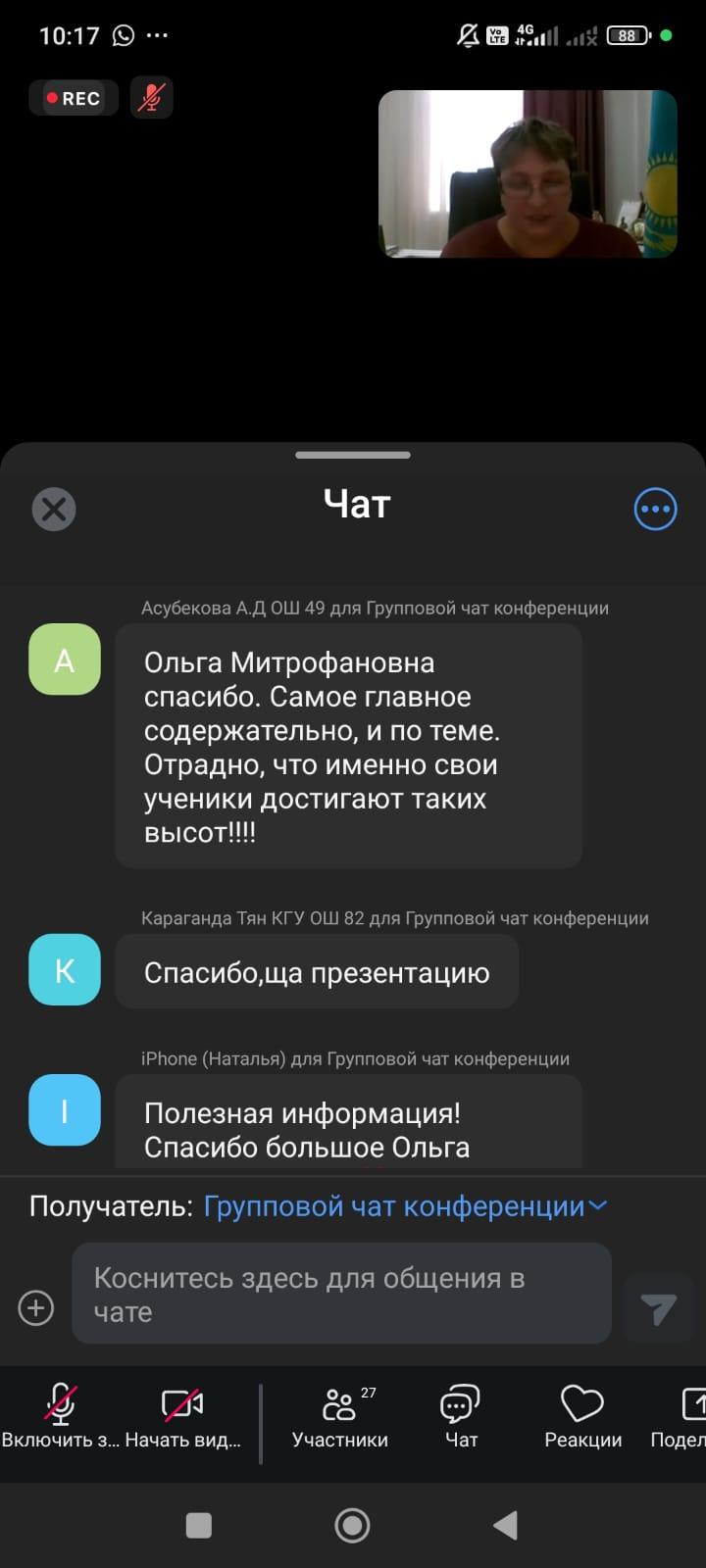Open the speaker's video thumbnail
Image resolution: width=706 pixels, height=1568 pixels.
coord(528,174)
